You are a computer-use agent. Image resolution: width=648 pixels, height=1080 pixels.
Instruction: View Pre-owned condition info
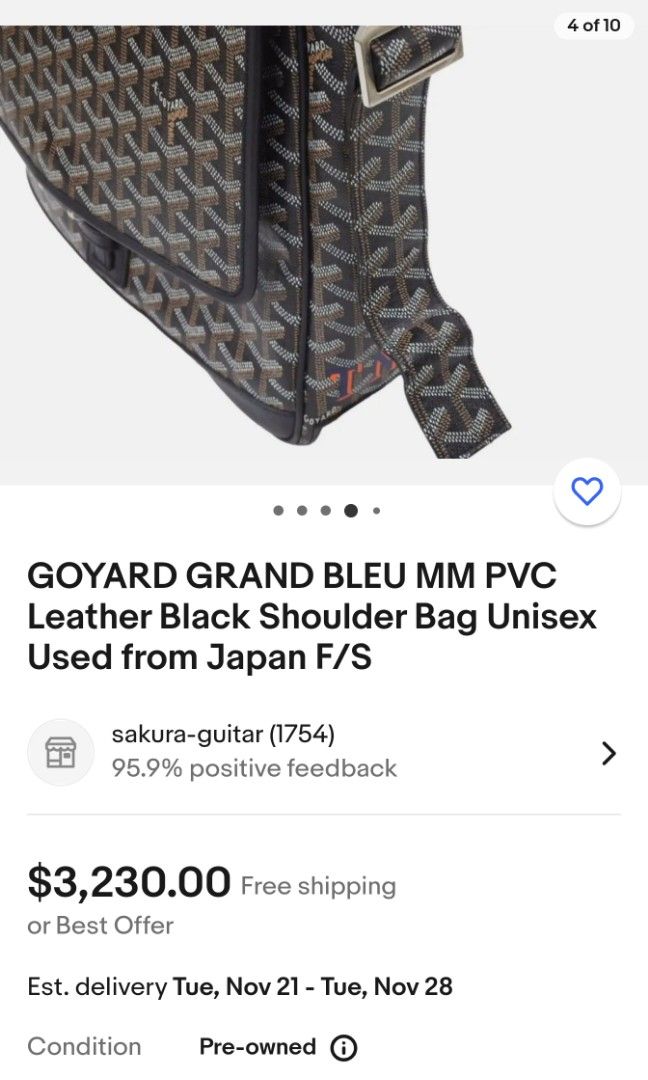point(343,1047)
